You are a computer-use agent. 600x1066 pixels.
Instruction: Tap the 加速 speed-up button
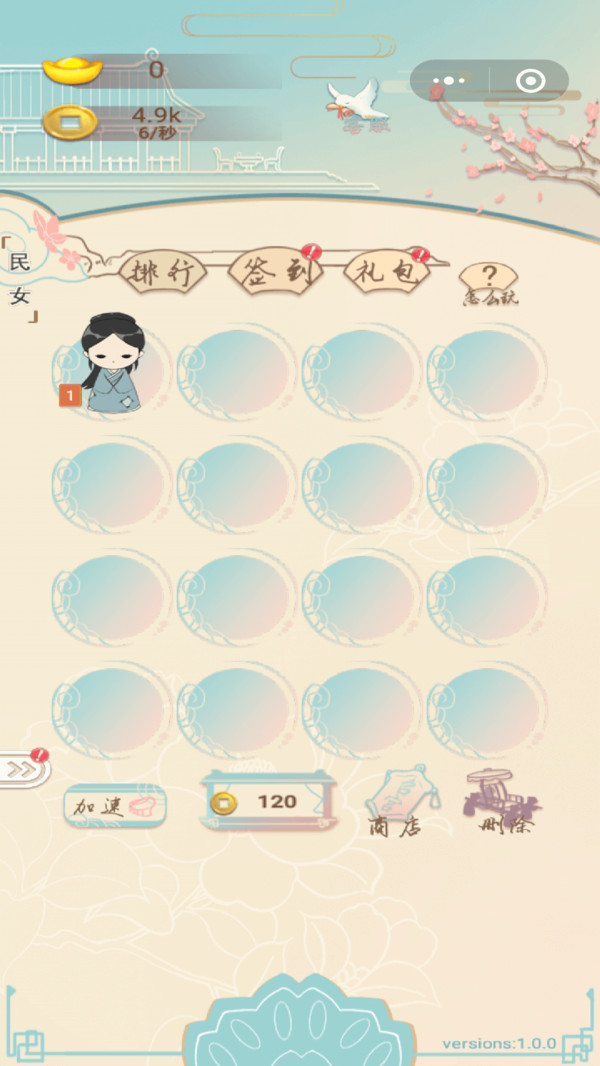point(115,806)
